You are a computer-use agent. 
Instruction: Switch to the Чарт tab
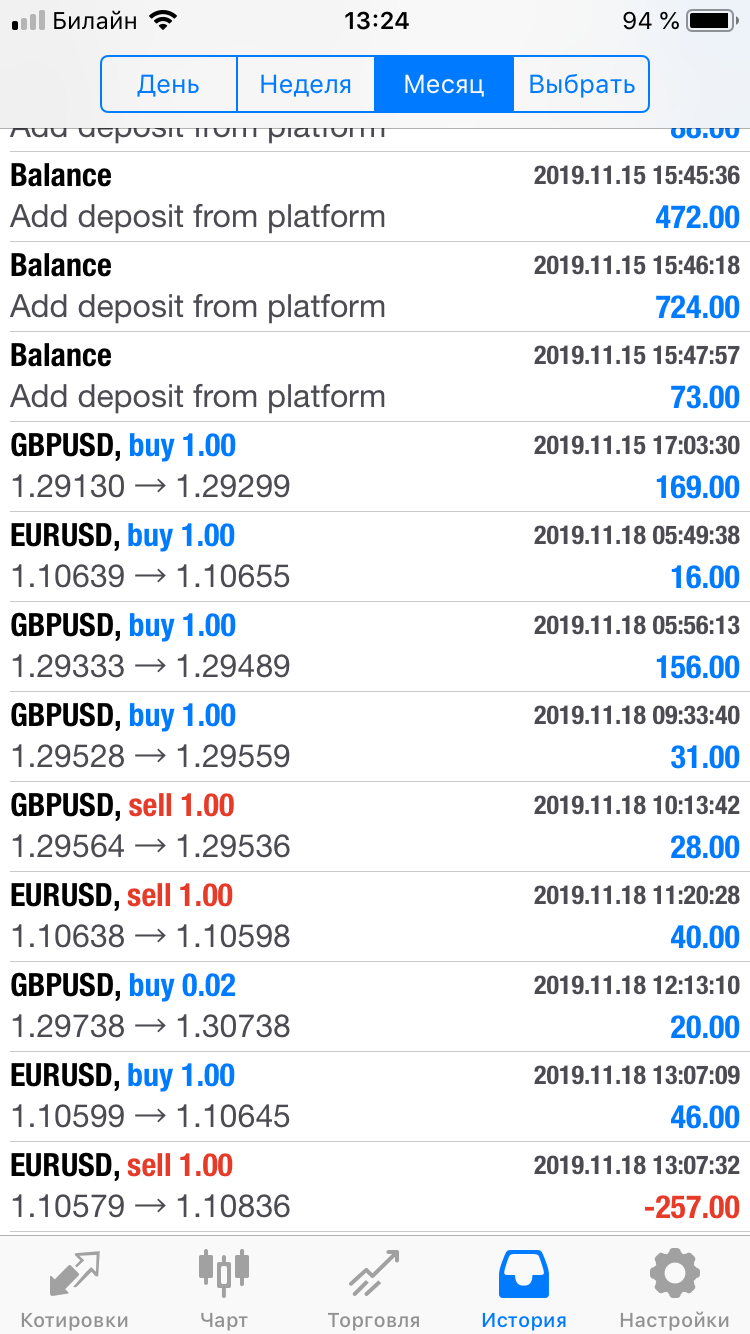pos(224,1285)
